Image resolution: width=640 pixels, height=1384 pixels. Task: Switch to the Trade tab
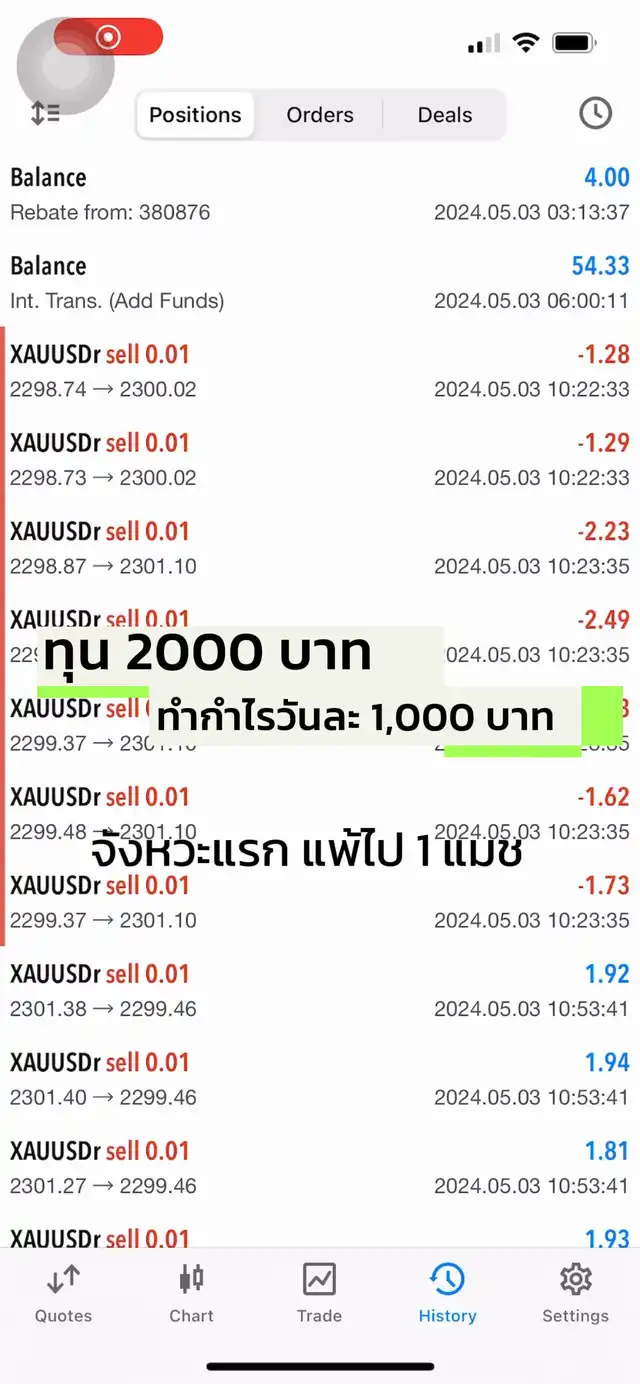click(x=319, y=1292)
